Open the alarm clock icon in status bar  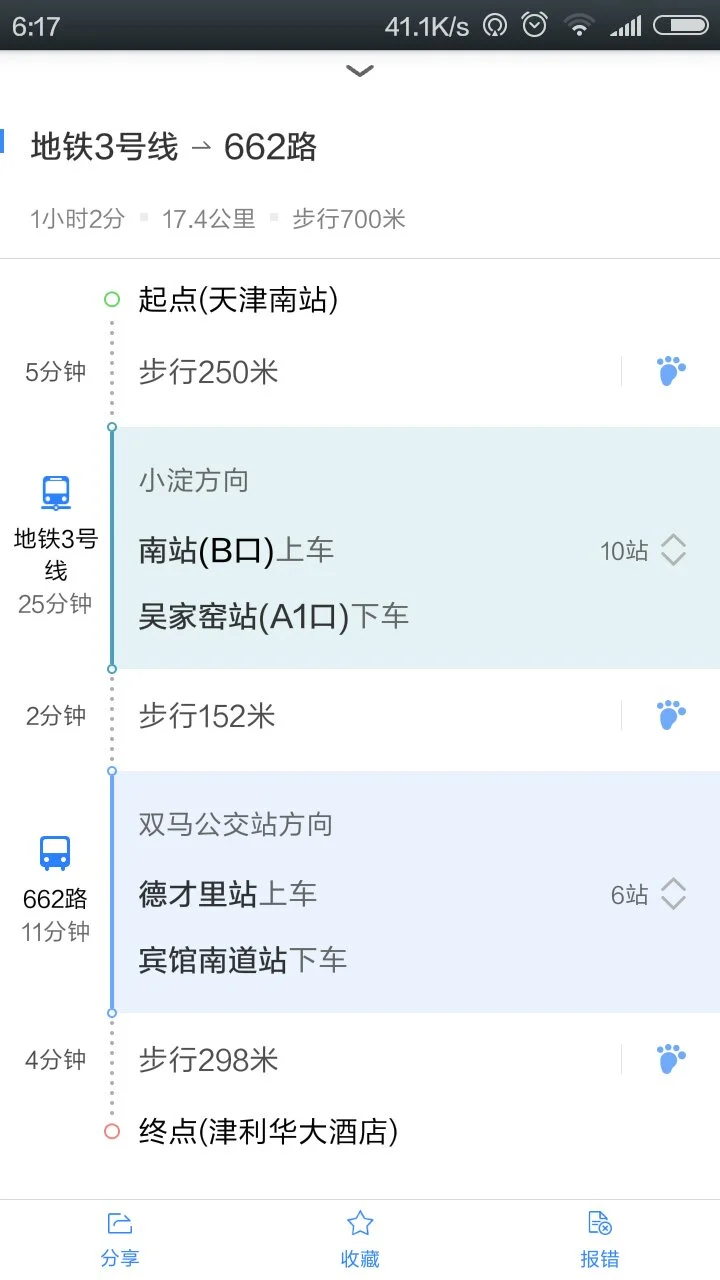point(534,25)
